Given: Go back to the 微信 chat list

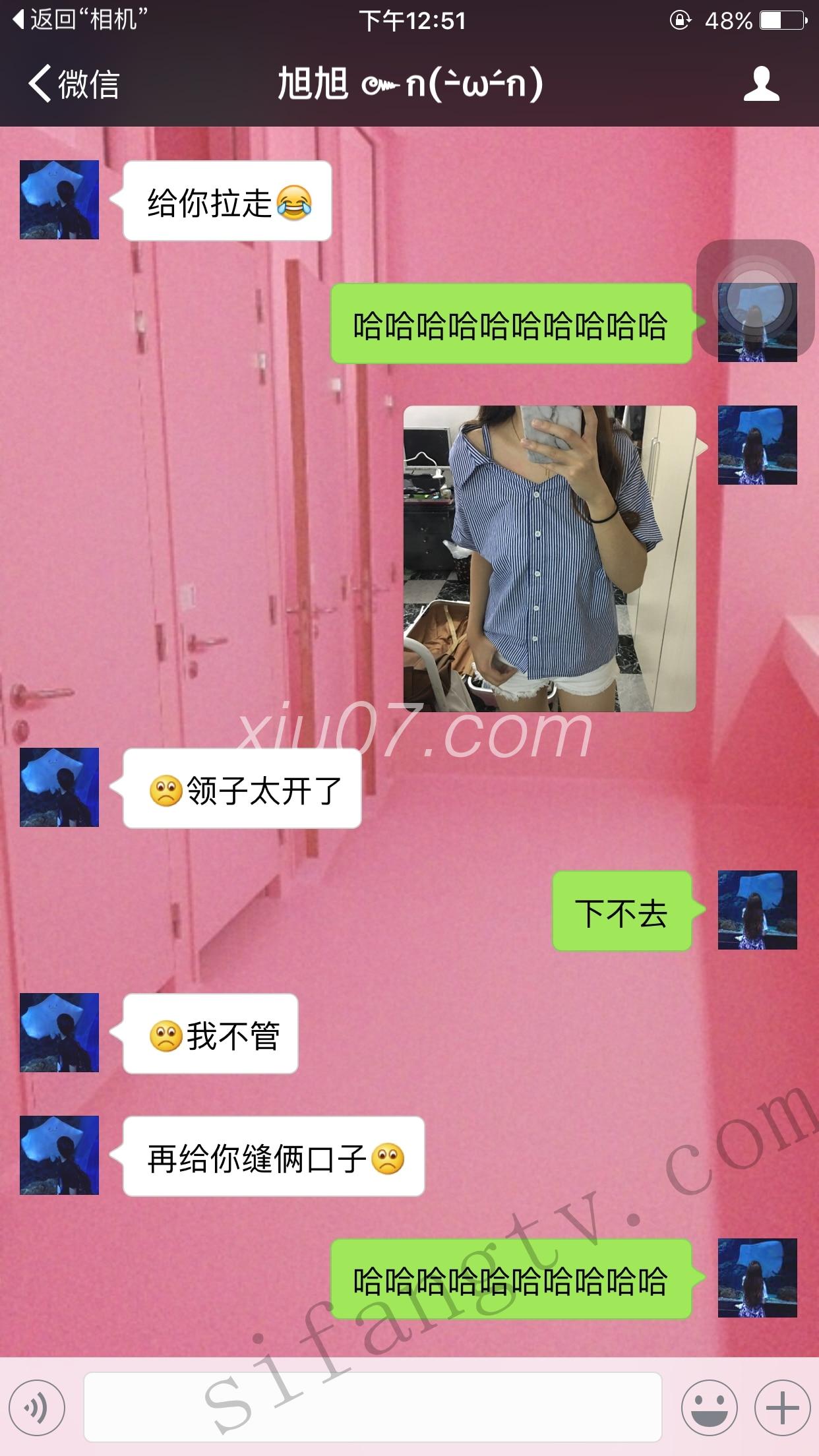Looking at the screenshot, I should point(74,84).
